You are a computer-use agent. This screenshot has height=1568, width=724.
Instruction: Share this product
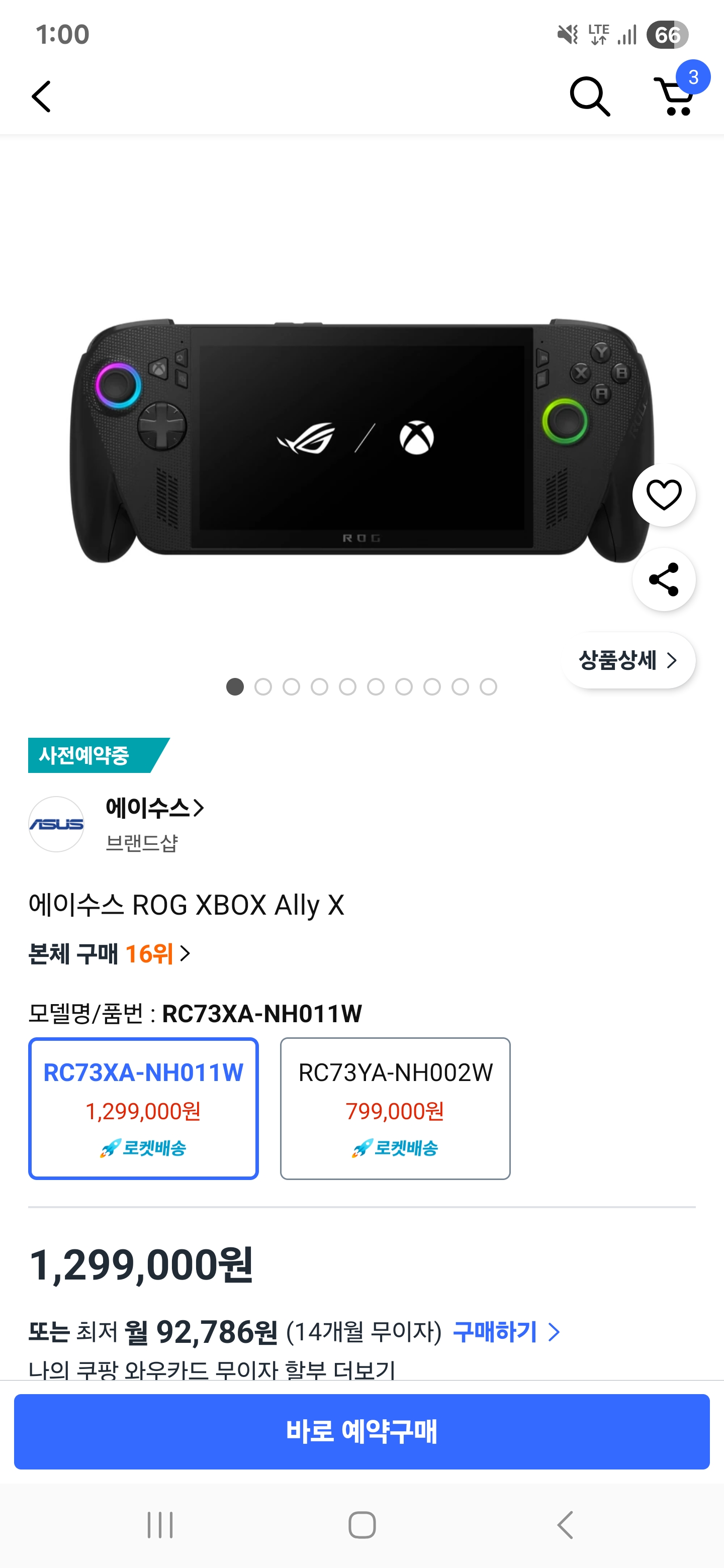[664, 579]
